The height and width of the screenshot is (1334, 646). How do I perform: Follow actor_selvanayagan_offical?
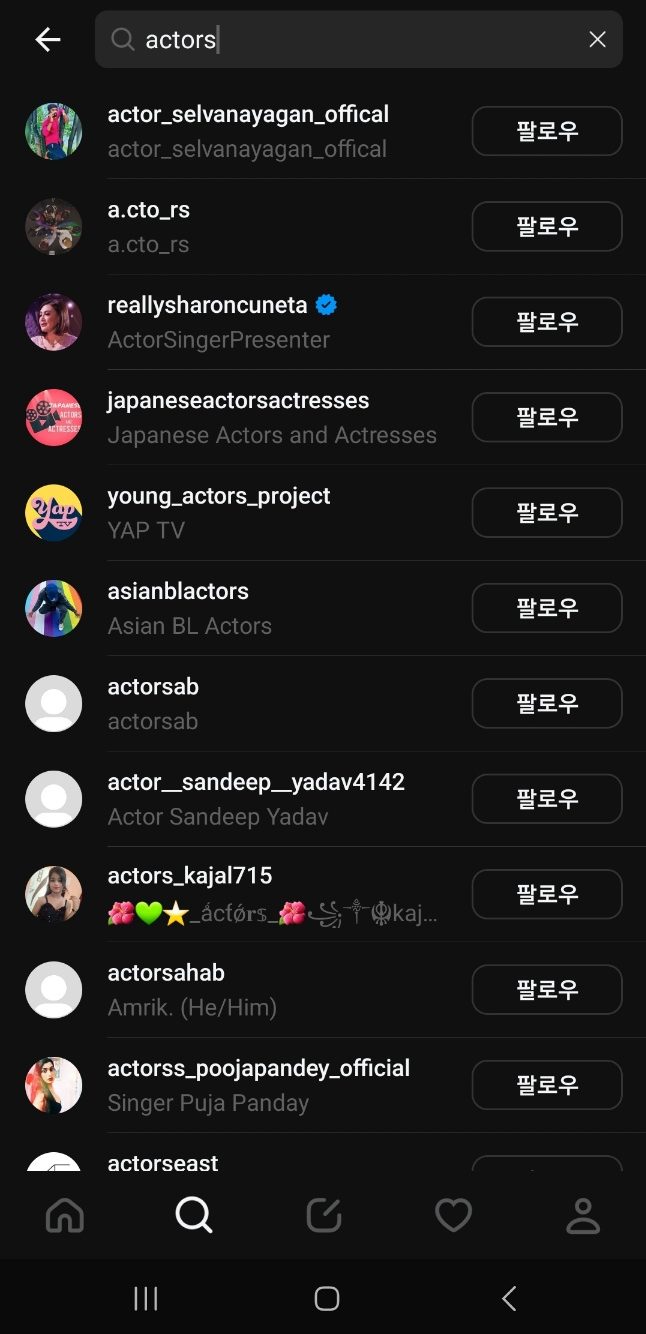(546, 131)
